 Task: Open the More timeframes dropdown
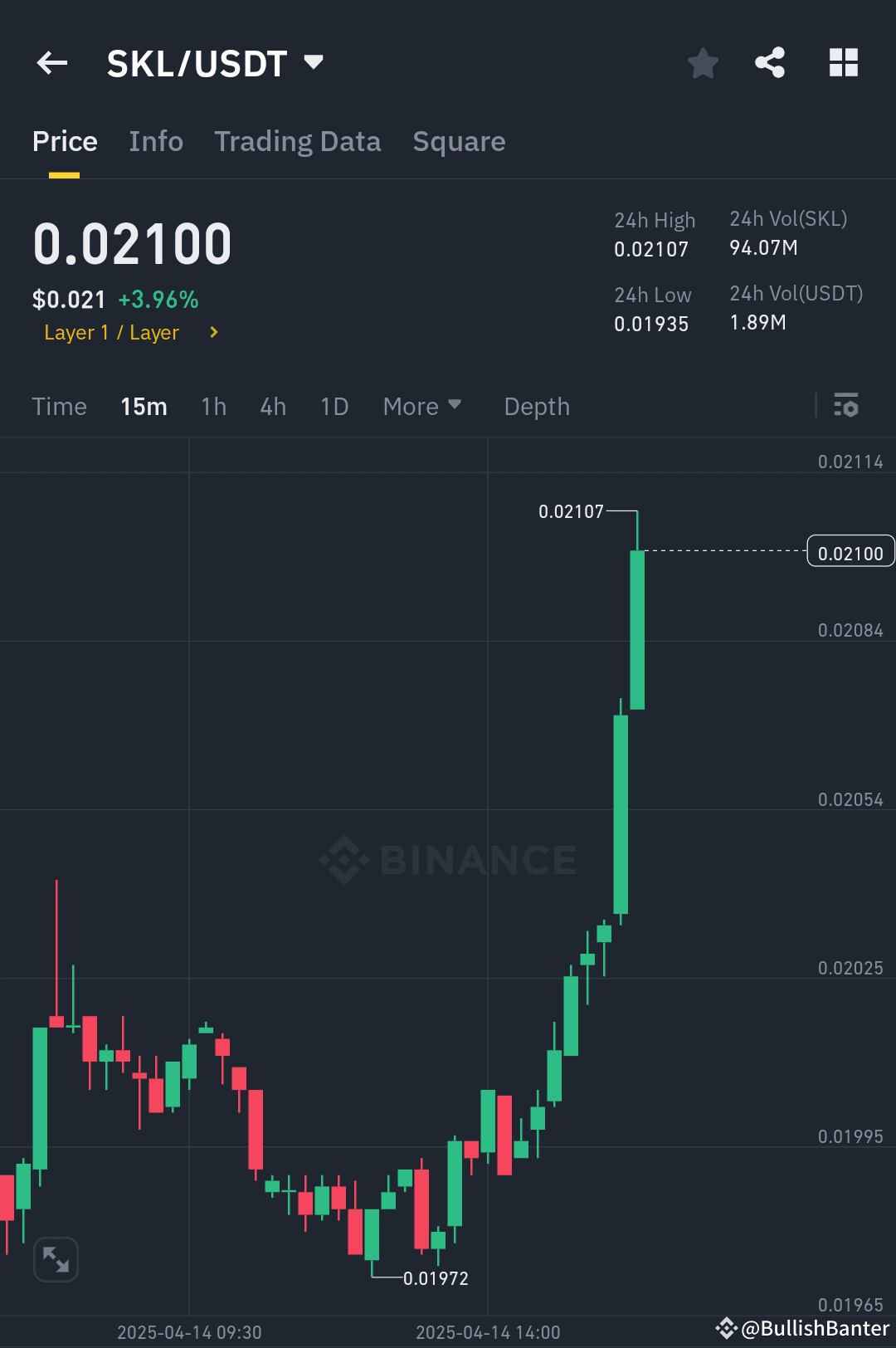tap(422, 406)
